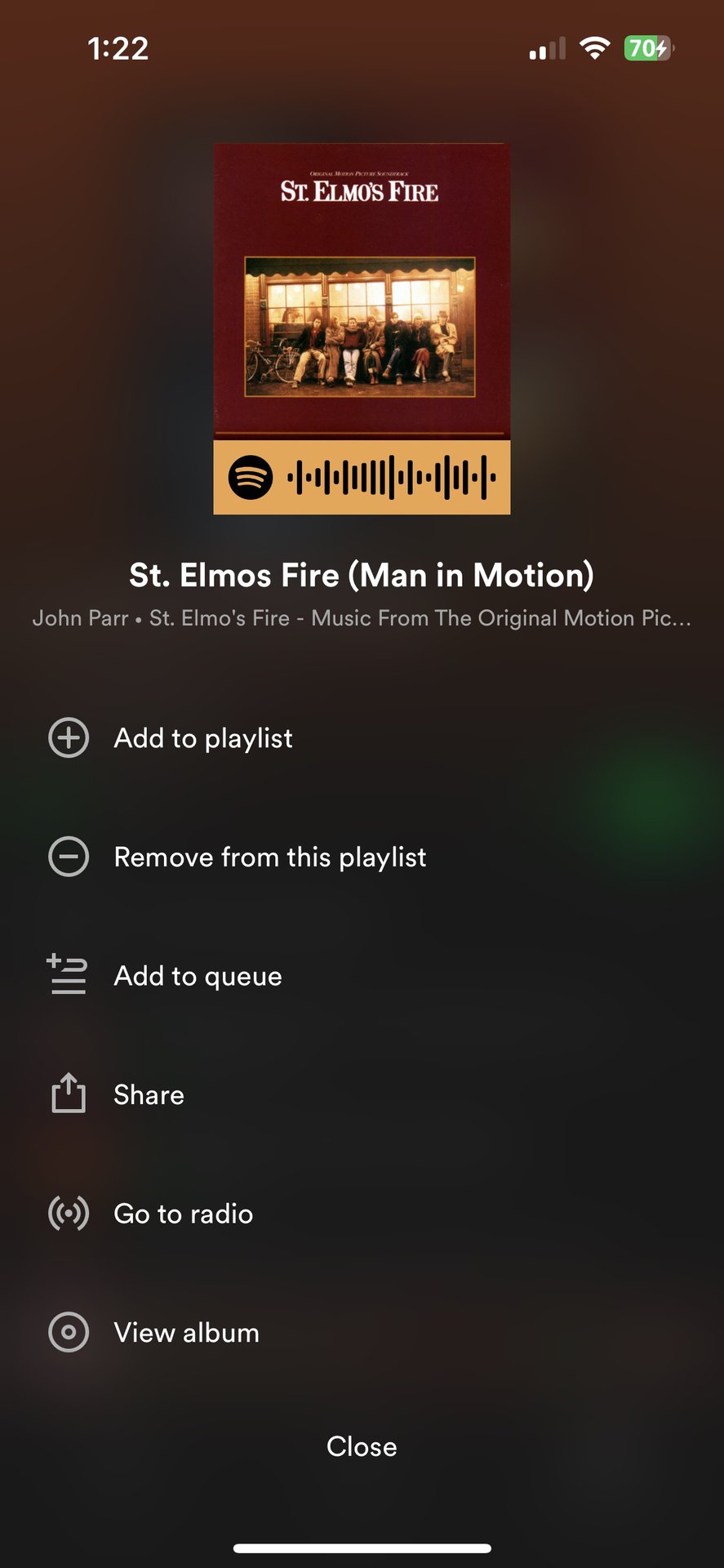Add St. Elmos Fire to queue
The image size is (724, 1568).
[362, 976]
